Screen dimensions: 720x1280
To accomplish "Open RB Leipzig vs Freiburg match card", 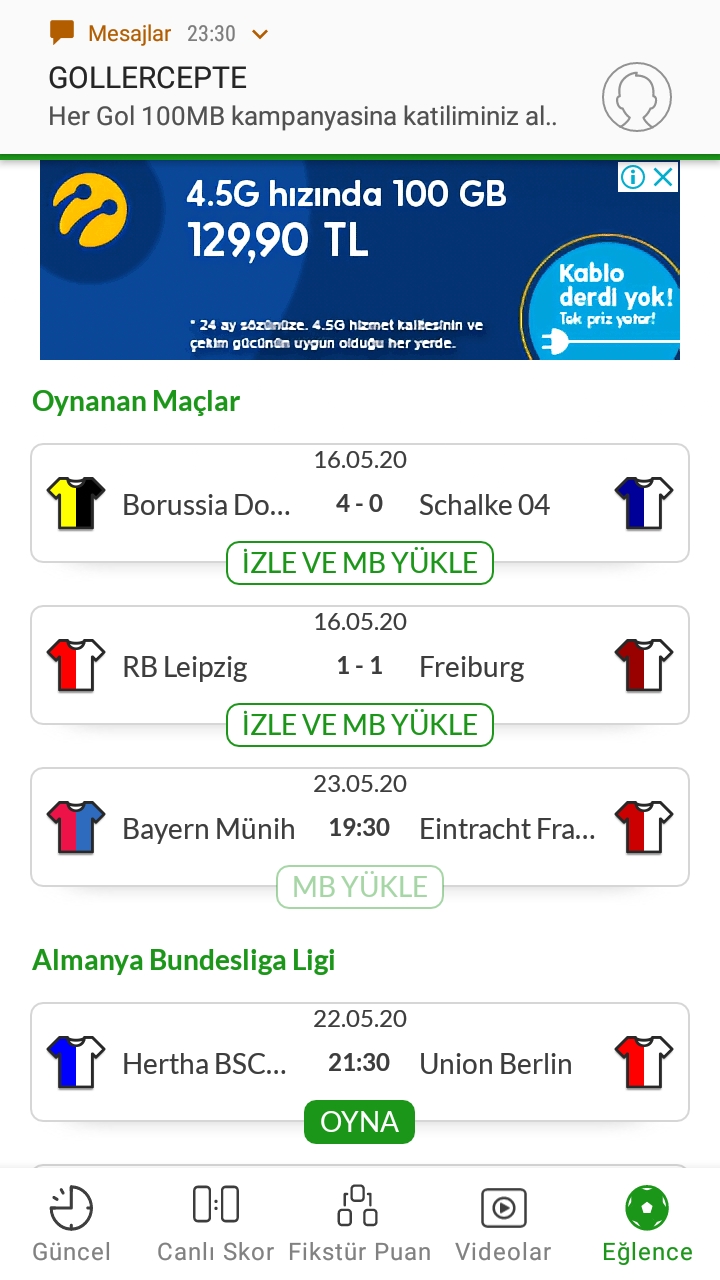I will [x=360, y=665].
